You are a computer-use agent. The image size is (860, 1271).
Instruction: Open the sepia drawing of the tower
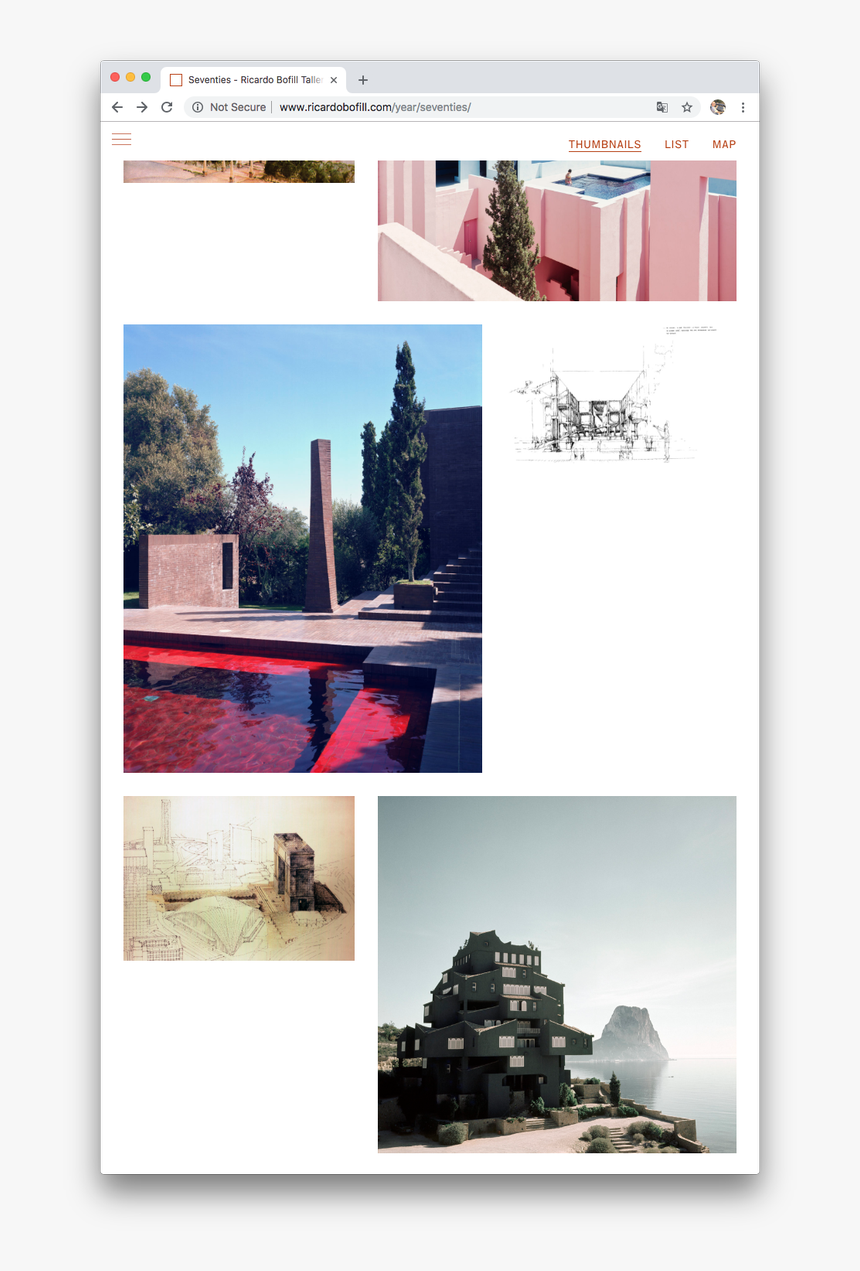pyautogui.click(x=238, y=878)
